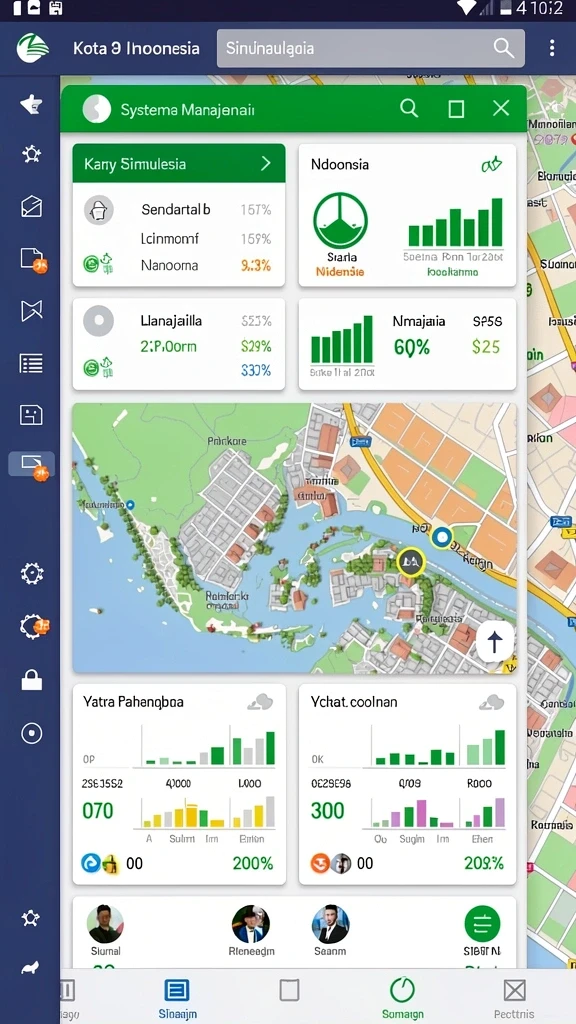The width and height of the screenshot is (576, 1024).
Task: Switch to the Sioagjm bottom tab
Action: point(176,999)
